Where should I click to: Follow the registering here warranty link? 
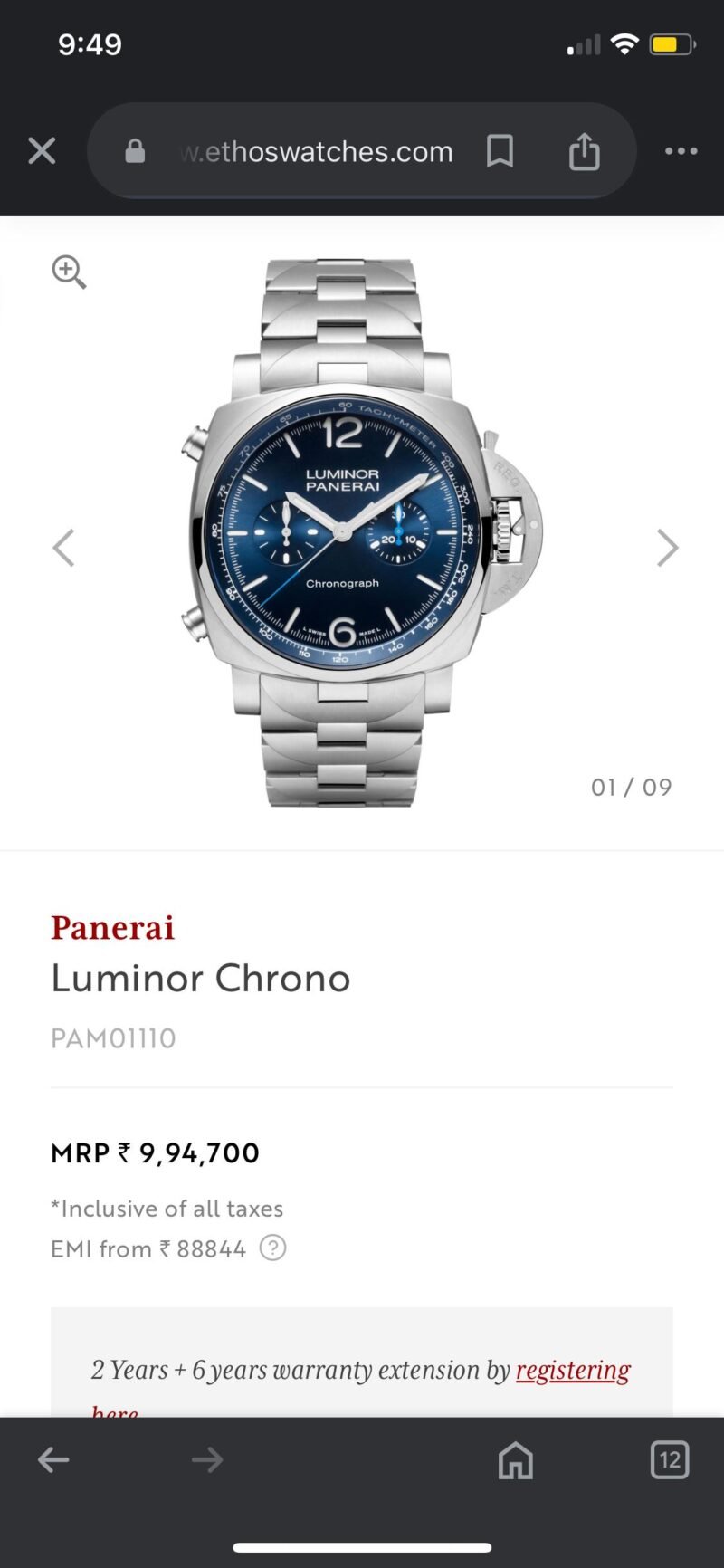(x=573, y=1371)
